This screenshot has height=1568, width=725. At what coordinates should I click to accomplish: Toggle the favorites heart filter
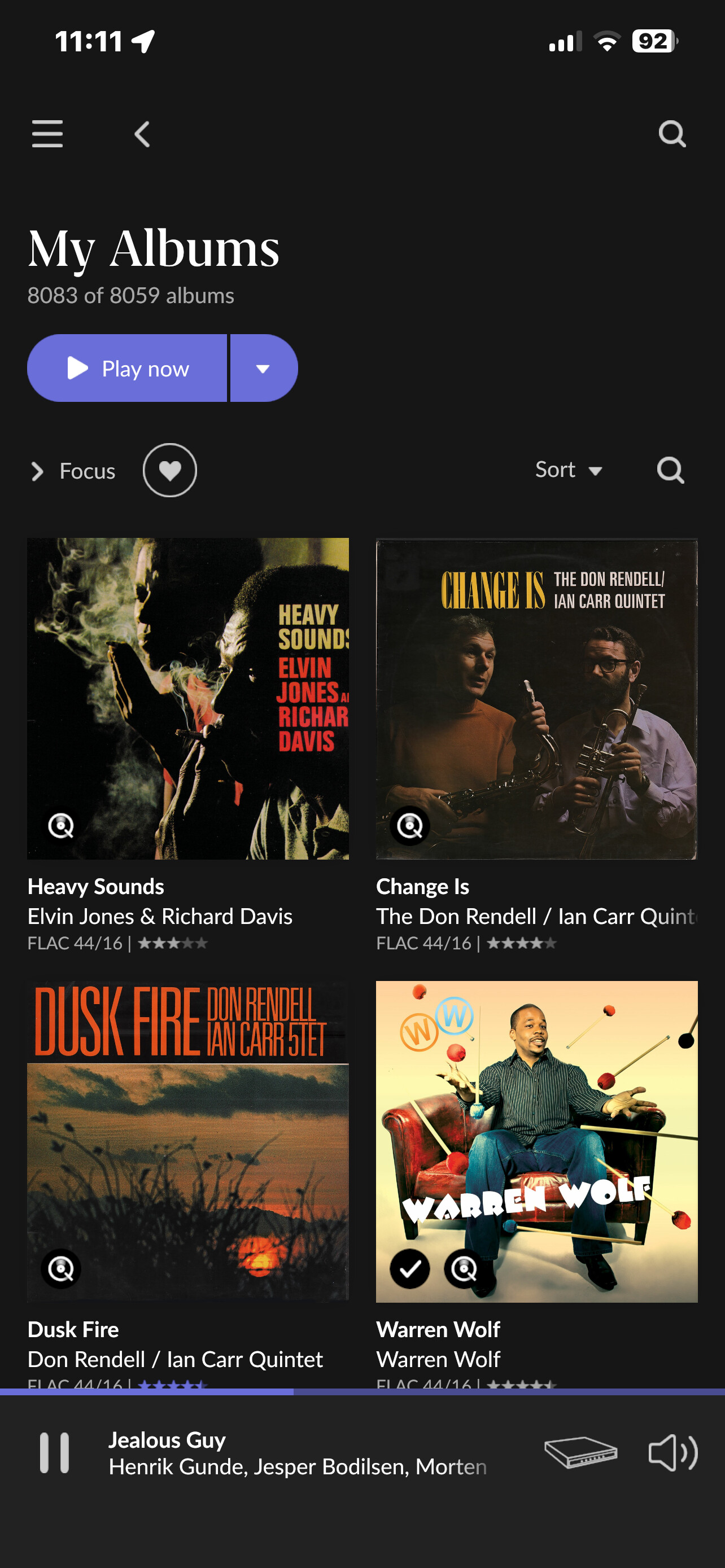[170, 471]
